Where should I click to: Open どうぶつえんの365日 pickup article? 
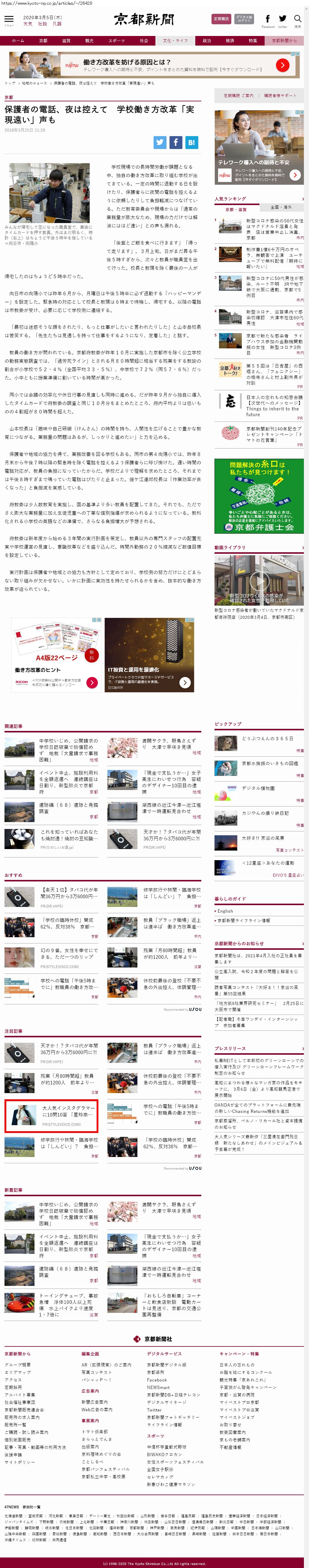pos(267,738)
